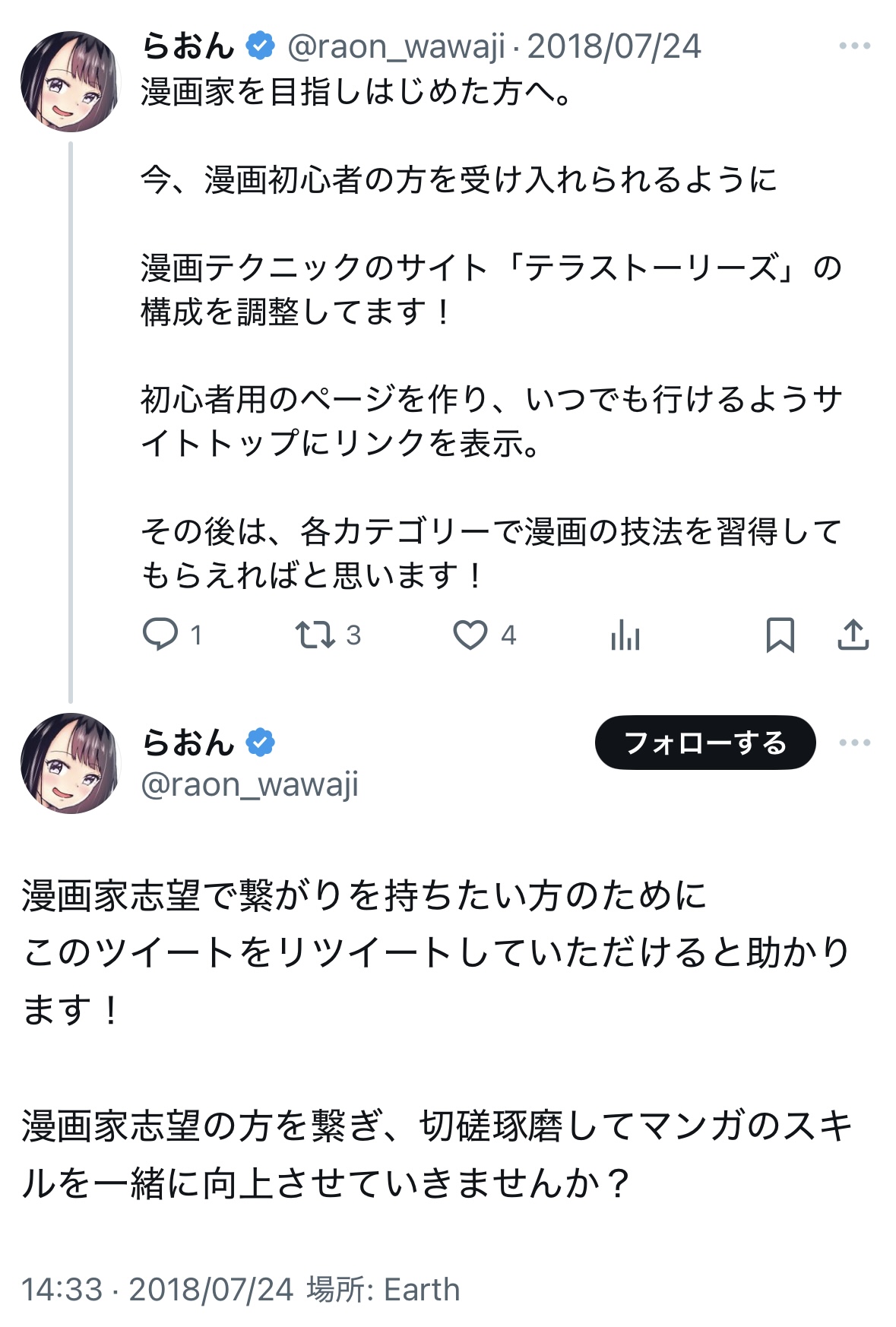Open overflow menu on the parent tweet
Viewport: 896px width, 1327px height.
tap(854, 46)
